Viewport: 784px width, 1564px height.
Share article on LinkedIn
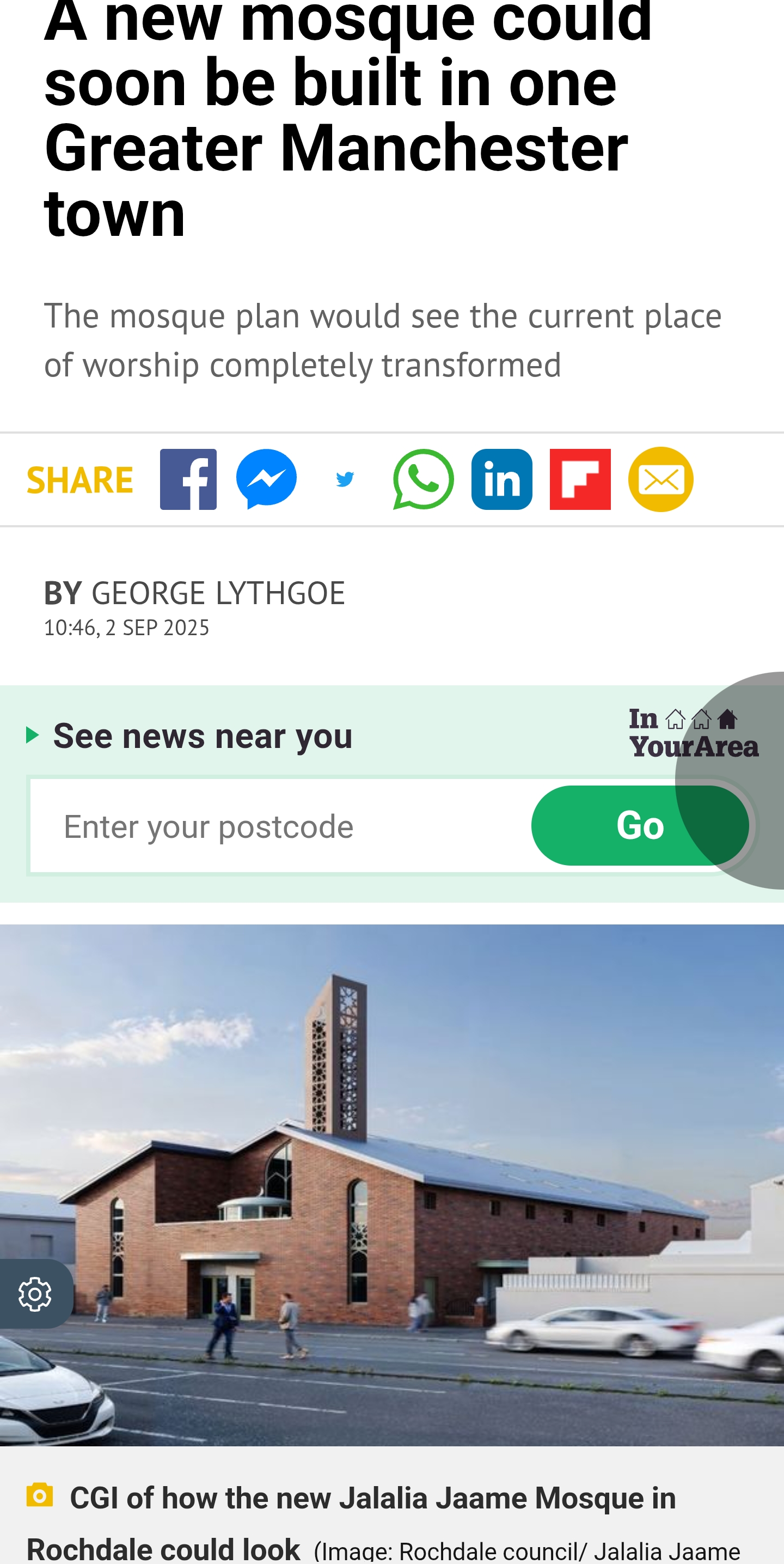click(502, 479)
